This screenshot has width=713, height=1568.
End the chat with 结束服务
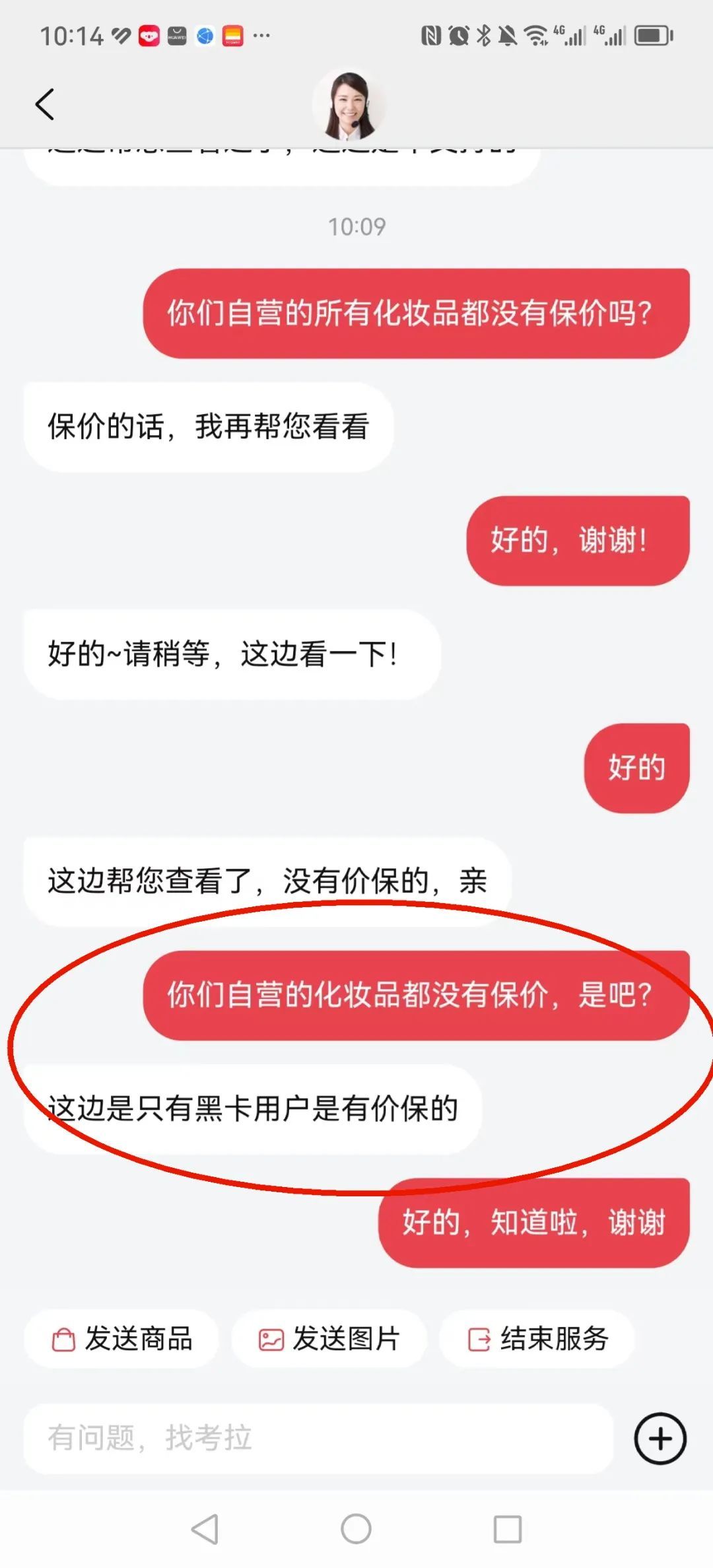click(x=537, y=1339)
